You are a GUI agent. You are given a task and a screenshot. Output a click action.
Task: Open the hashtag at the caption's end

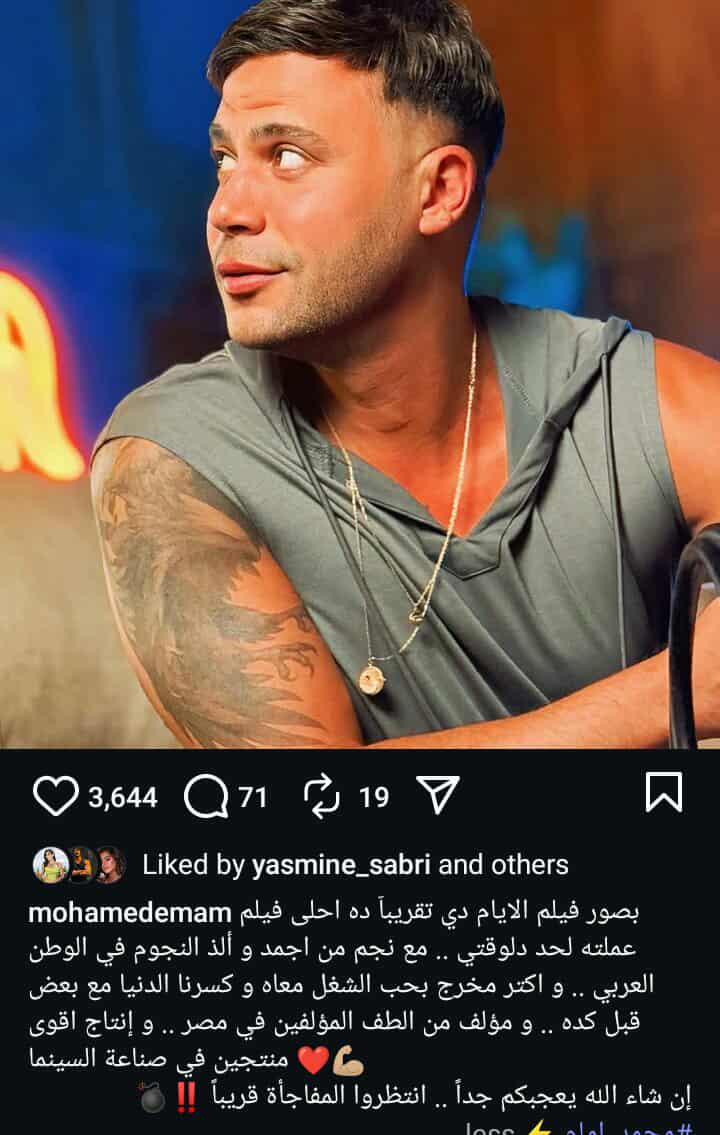coord(642,1128)
